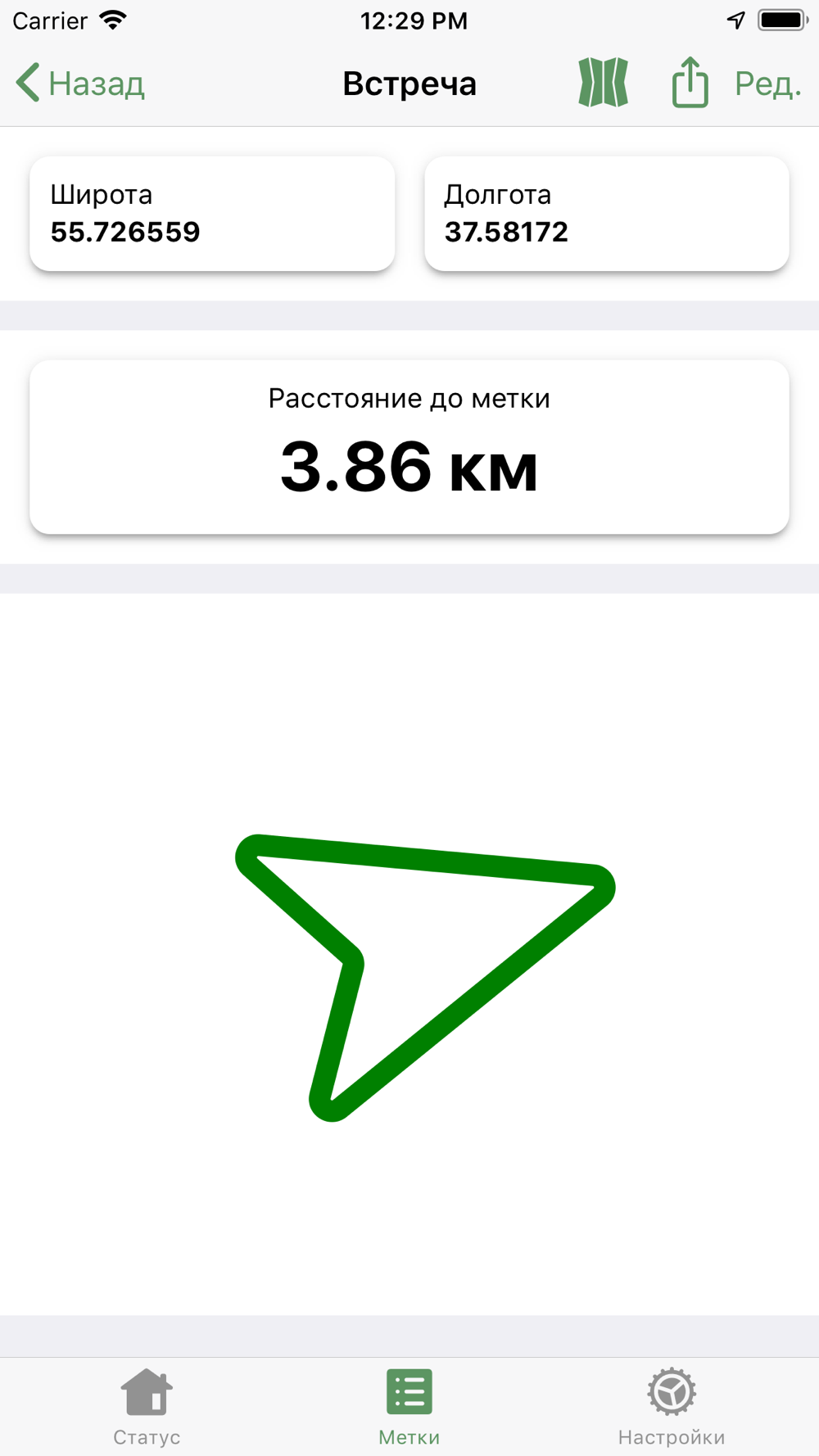
Task: Open the Настройки tab
Action: click(672, 1407)
